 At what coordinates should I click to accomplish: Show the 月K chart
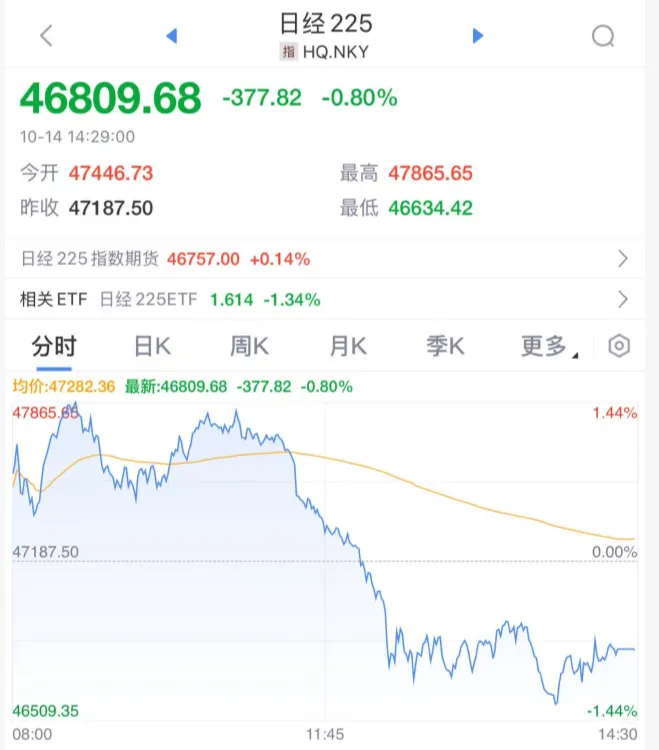[348, 347]
